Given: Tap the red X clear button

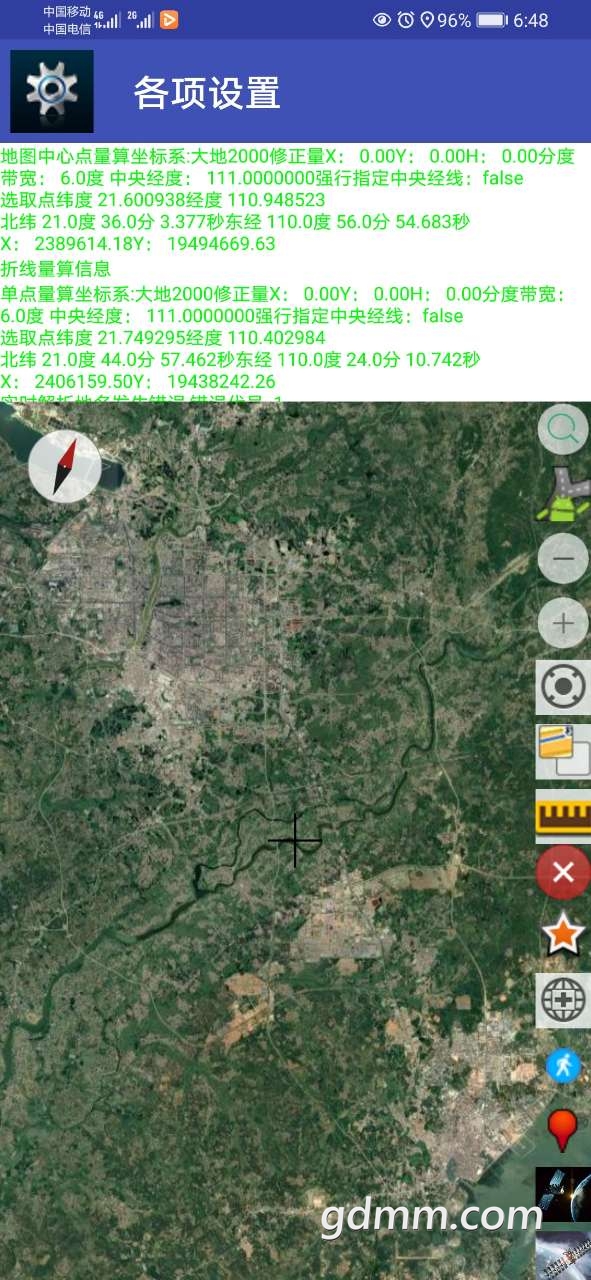Looking at the screenshot, I should click(563, 872).
